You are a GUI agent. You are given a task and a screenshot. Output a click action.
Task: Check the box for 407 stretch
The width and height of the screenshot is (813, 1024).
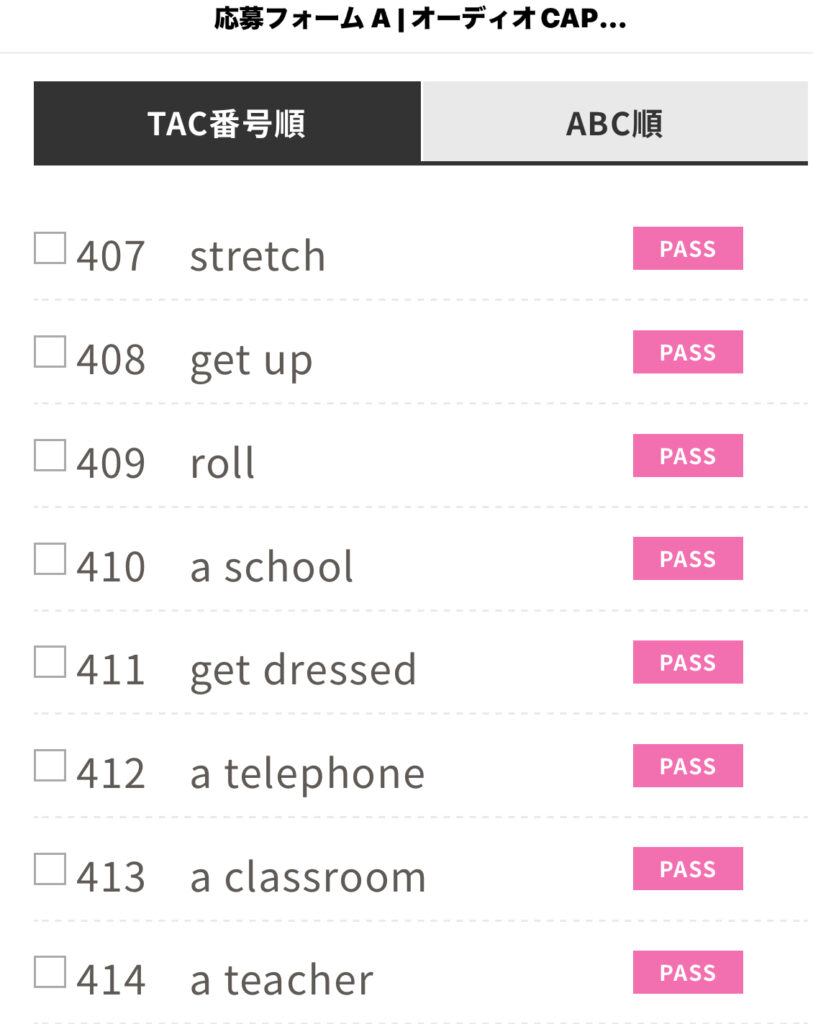coord(50,248)
